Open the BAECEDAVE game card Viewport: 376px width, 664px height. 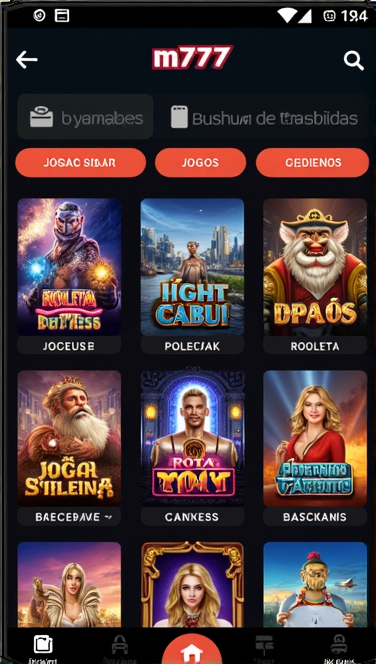(x=69, y=448)
